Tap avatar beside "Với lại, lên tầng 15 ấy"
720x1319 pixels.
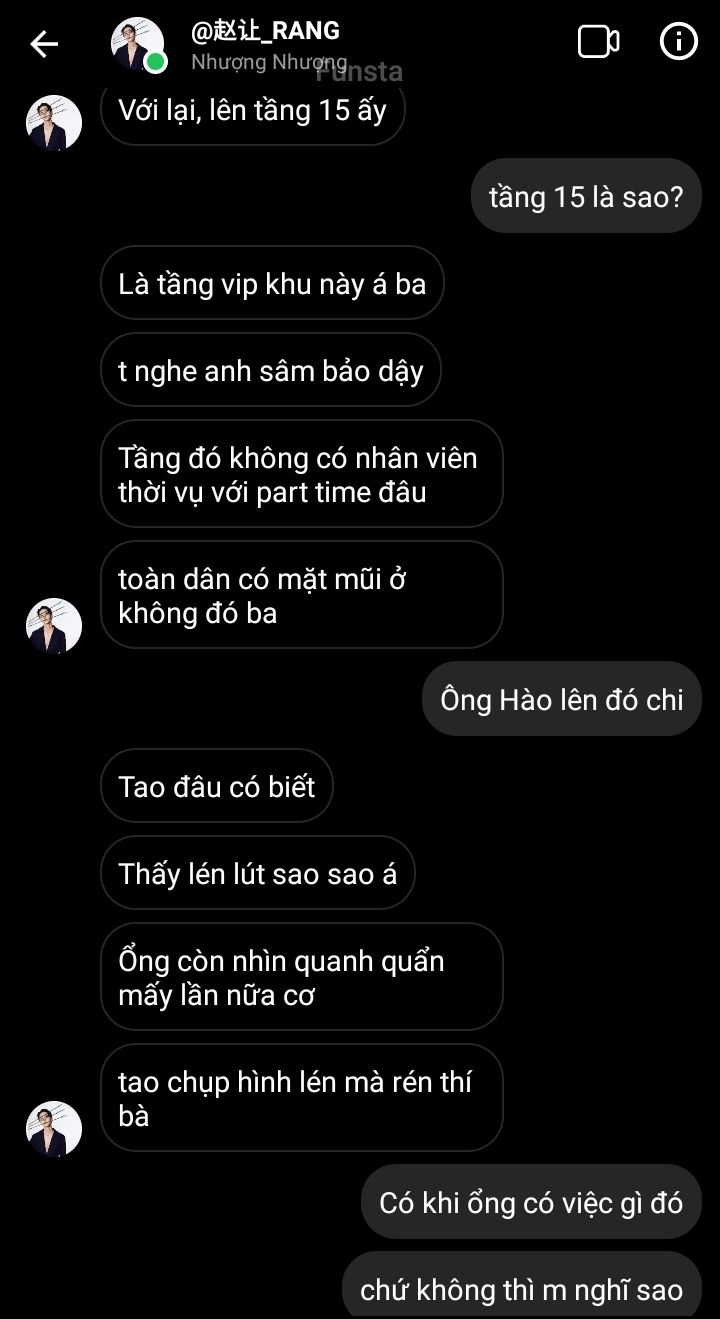54,123
